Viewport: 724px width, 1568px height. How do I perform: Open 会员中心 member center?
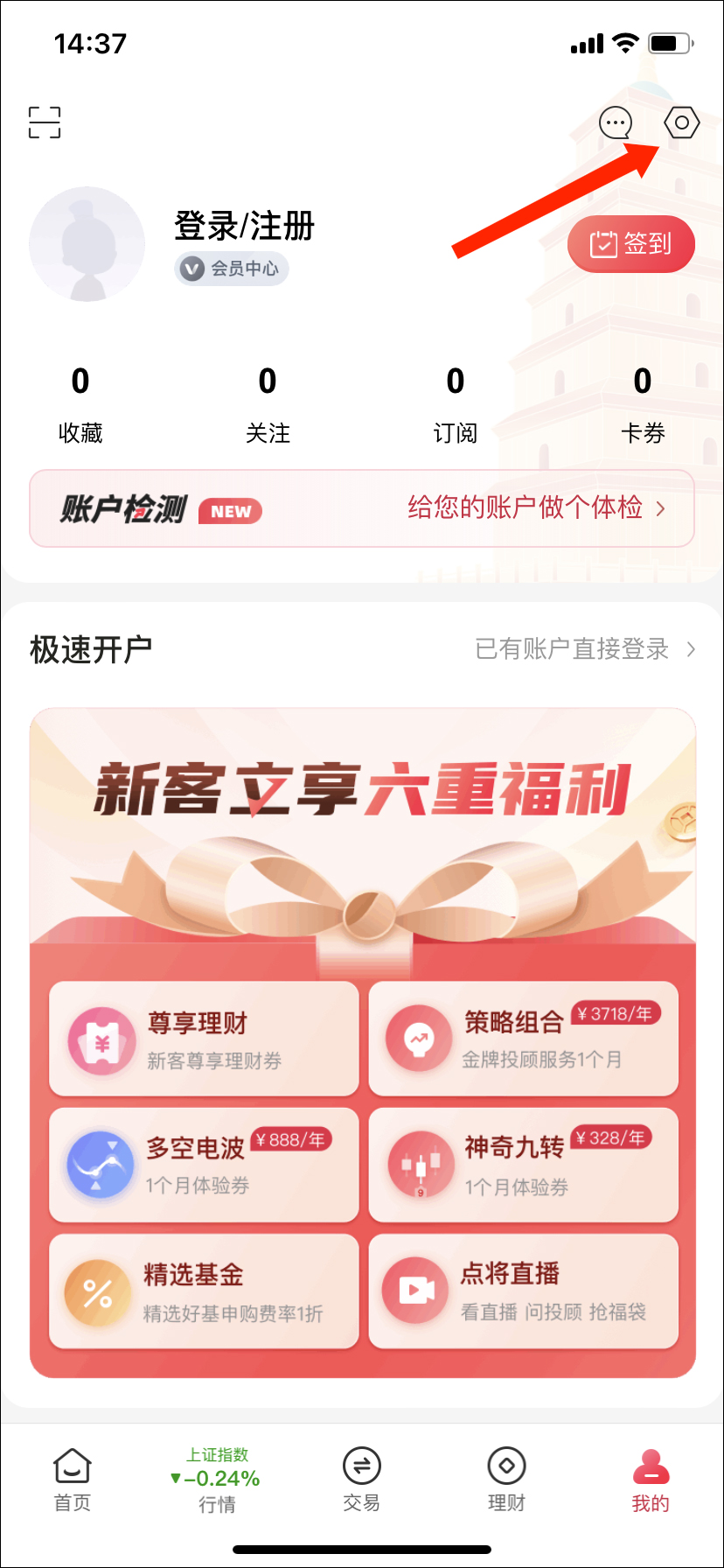pyautogui.click(x=232, y=269)
